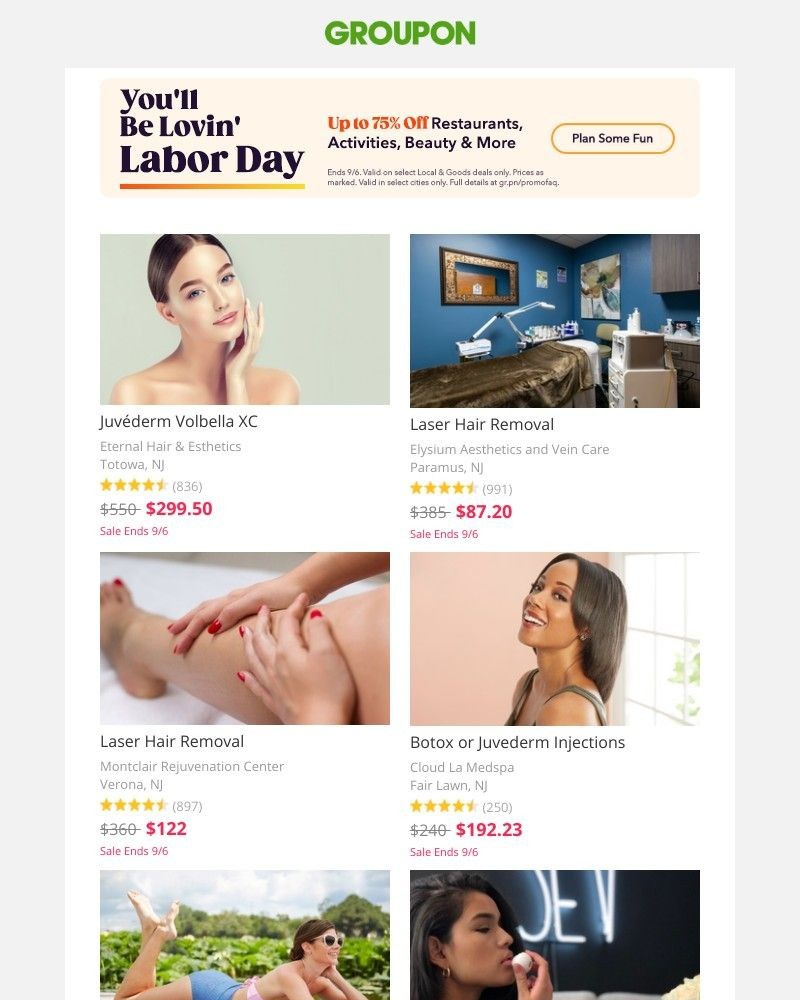Open the deal tile with neon sign
The height and width of the screenshot is (1000, 800).
pyautogui.click(x=555, y=934)
